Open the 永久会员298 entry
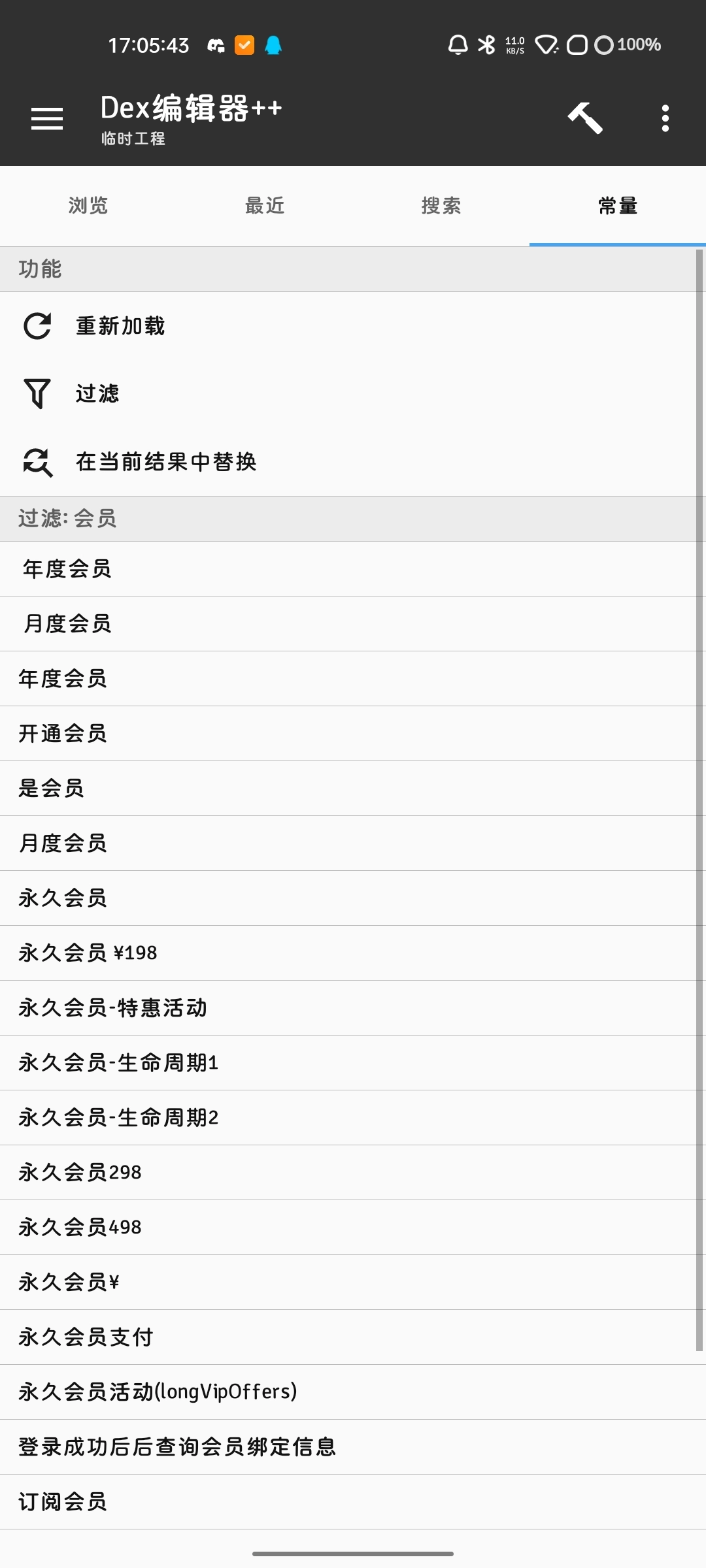Screen dimensions: 706x1568 80,1173
